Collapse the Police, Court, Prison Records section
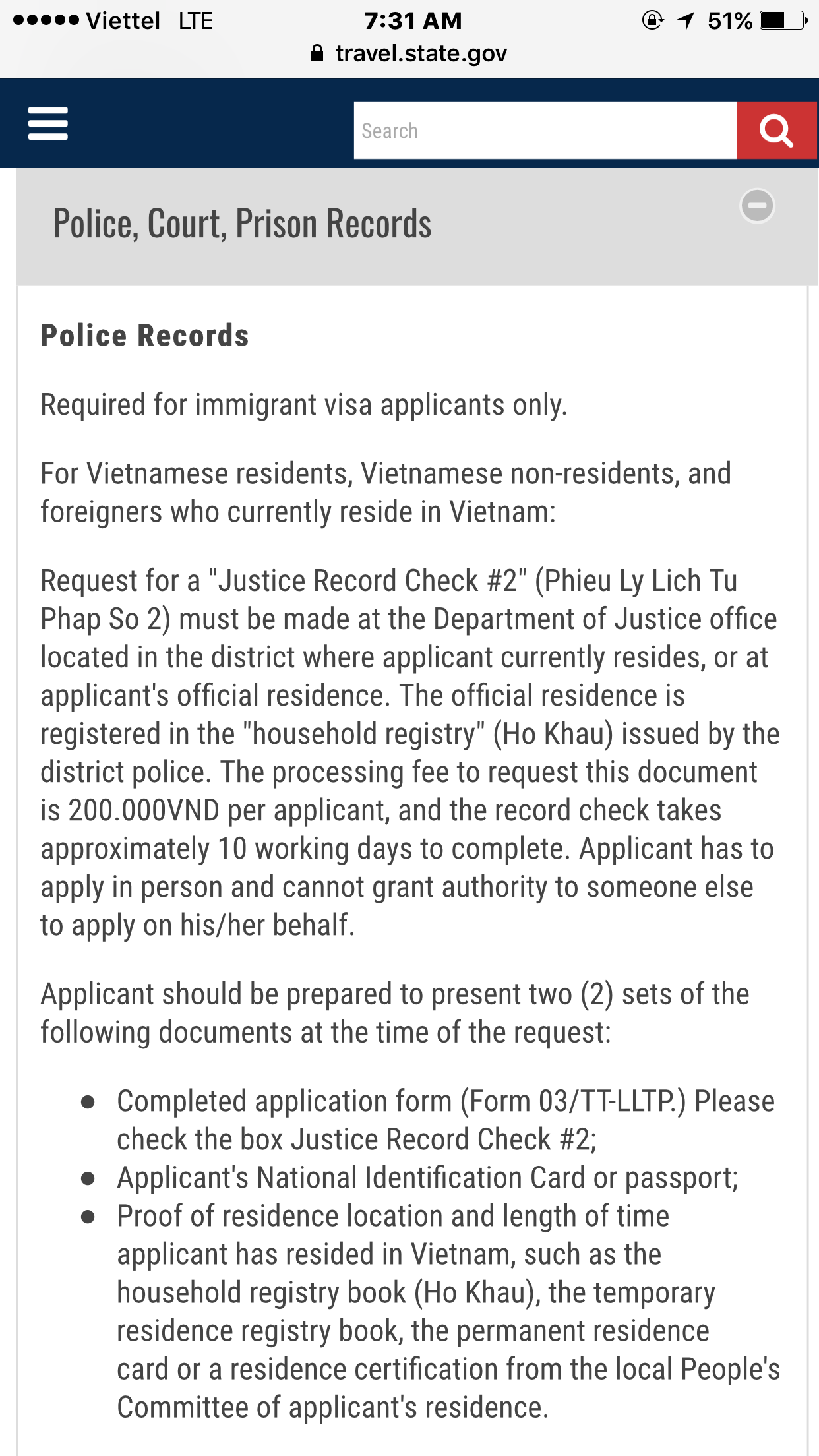The image size is (819, 1456). [757, 206]
